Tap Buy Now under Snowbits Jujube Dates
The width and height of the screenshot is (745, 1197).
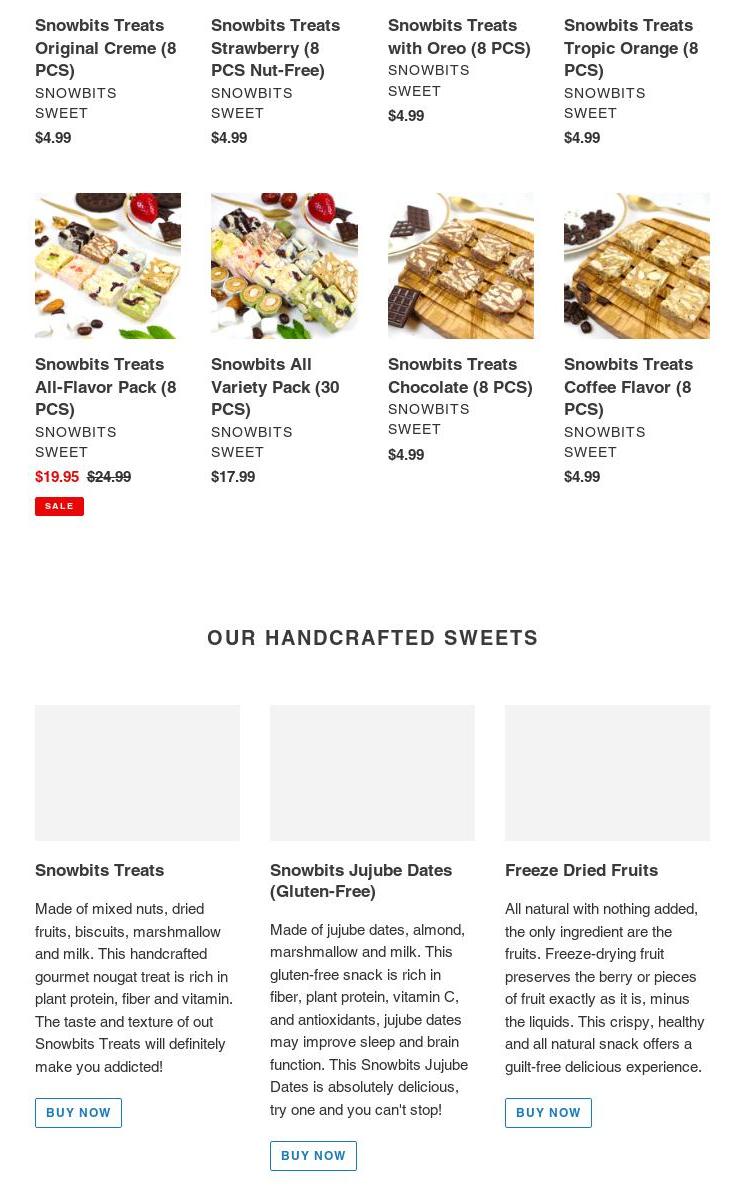[x=313, y=1156]
